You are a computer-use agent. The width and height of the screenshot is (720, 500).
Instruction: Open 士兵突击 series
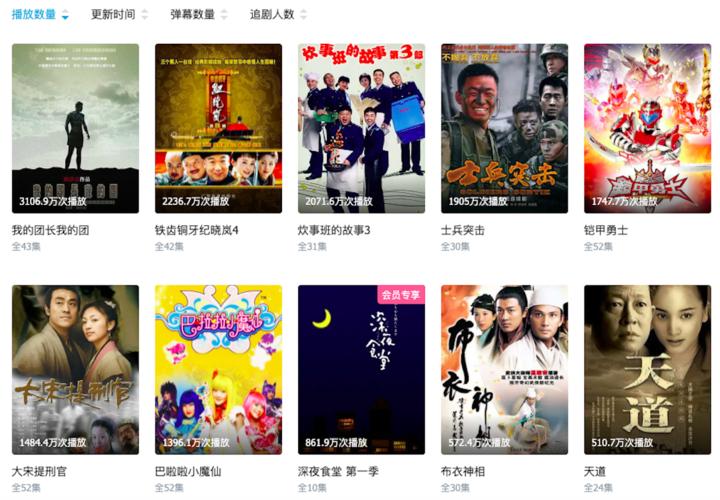point(504,128)
